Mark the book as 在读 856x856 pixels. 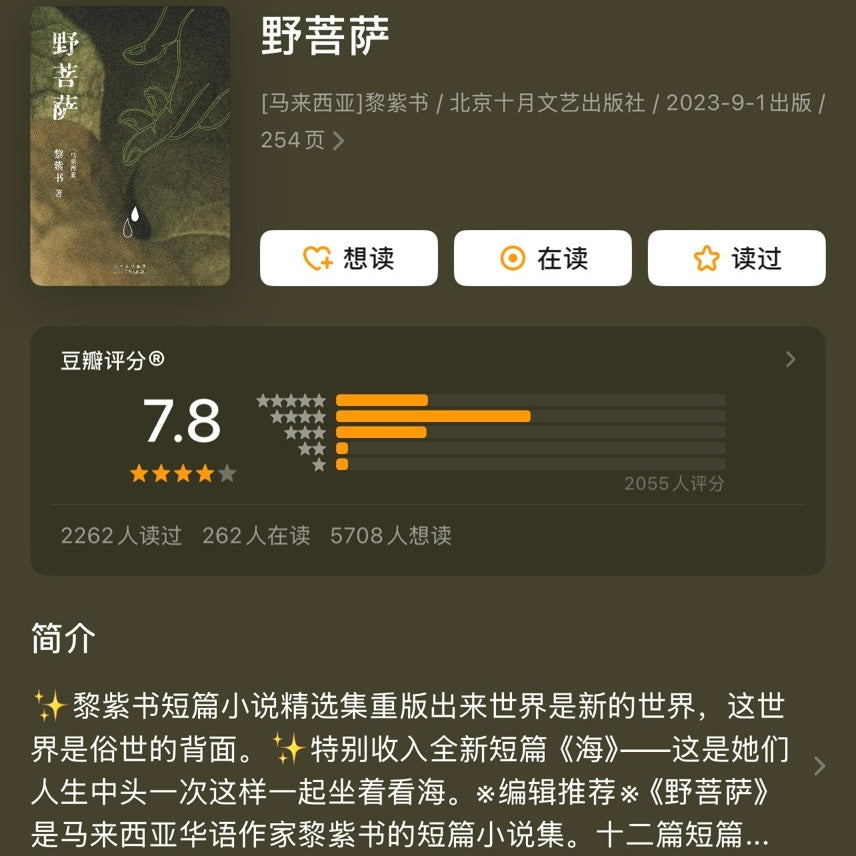pyautogui.click(x=543, y=259)
